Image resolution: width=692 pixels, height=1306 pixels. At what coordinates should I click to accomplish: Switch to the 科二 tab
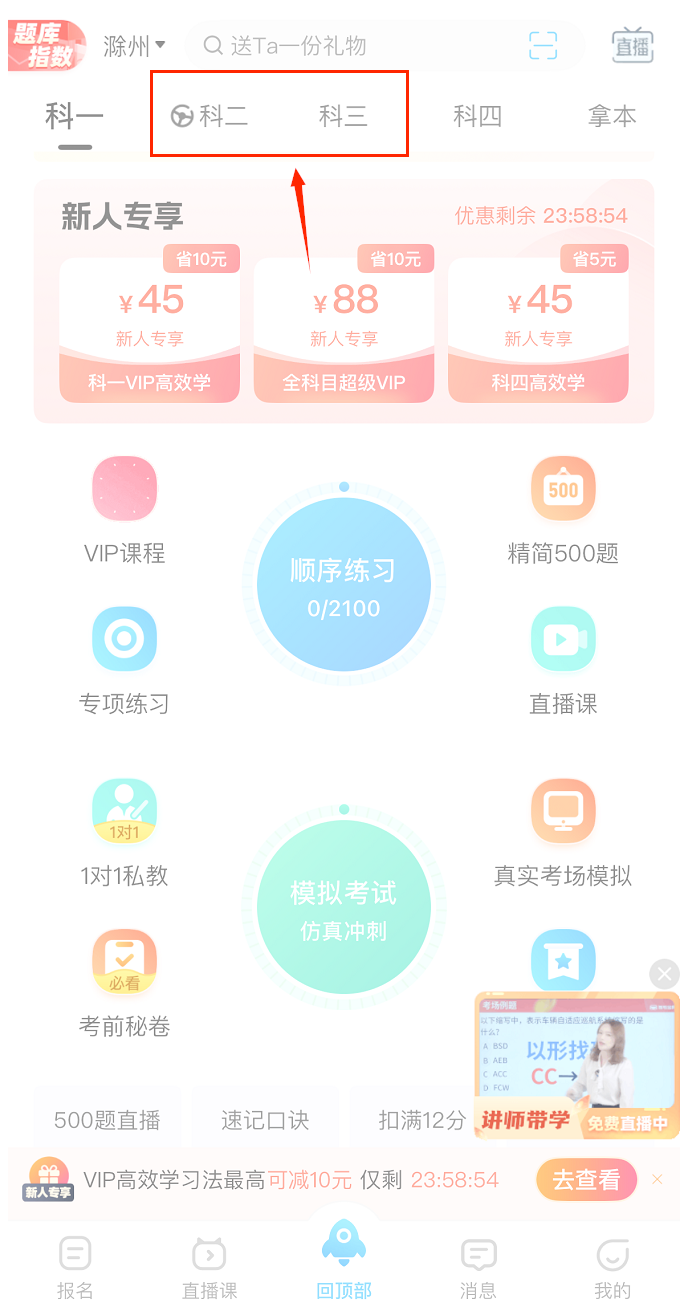click(x=211, y=117)
